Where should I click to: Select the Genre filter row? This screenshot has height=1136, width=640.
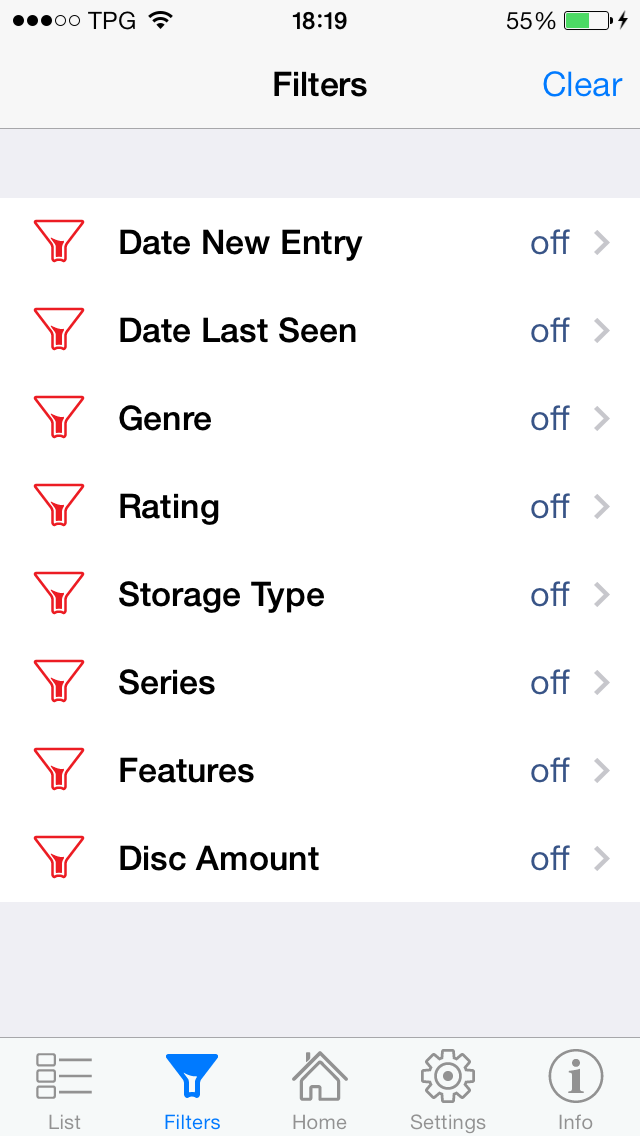(x=320, y=419)
